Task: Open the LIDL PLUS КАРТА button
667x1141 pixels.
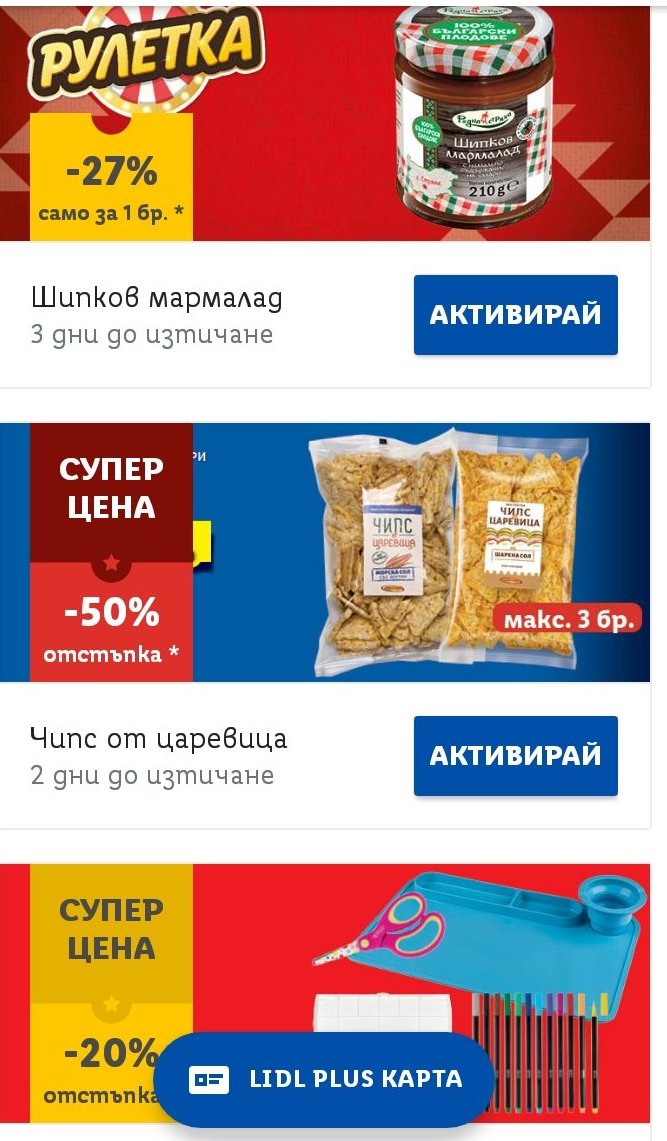Action: [x=326, y=1080]
